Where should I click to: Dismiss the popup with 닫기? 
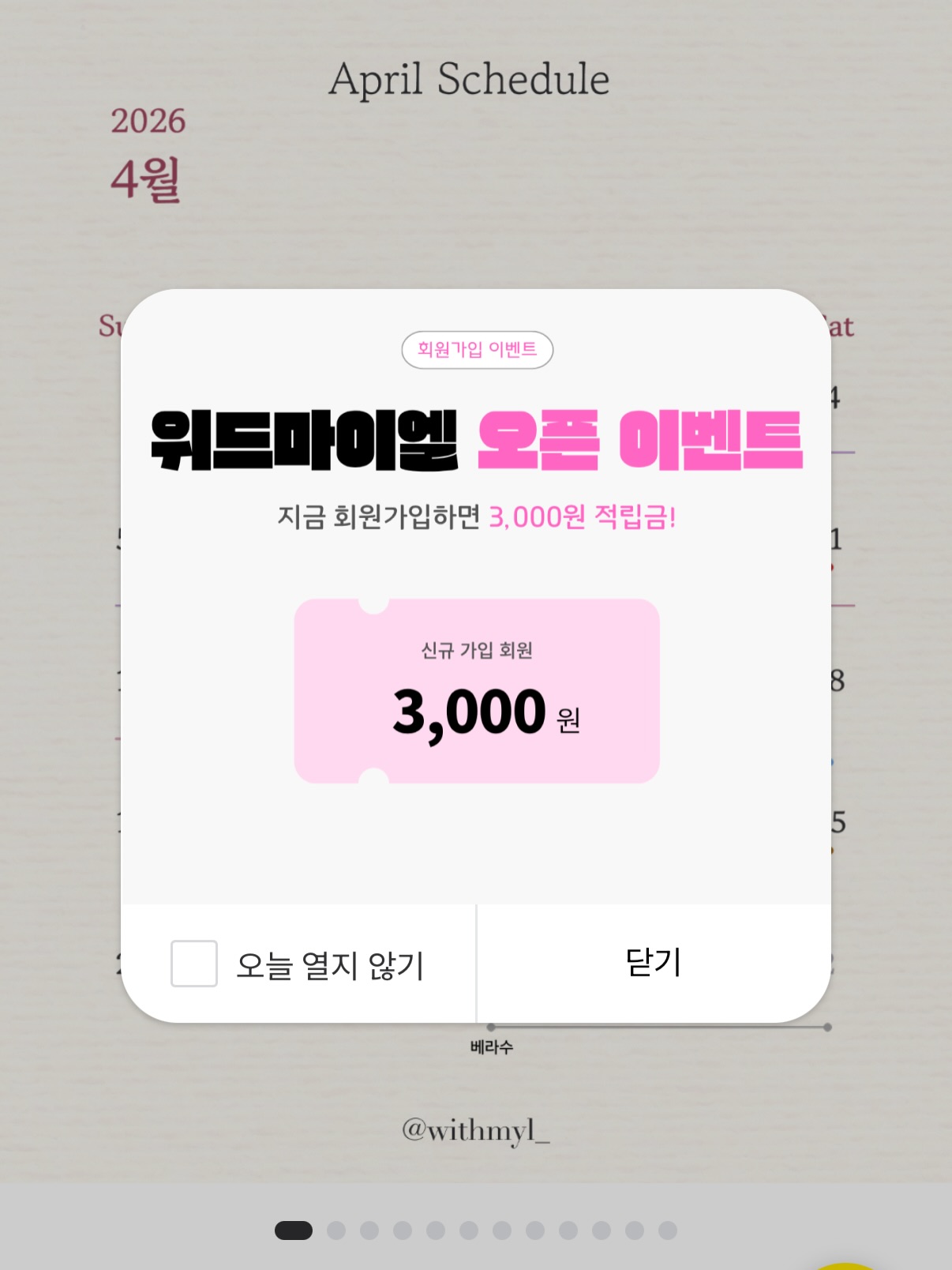tap(654, 963)
